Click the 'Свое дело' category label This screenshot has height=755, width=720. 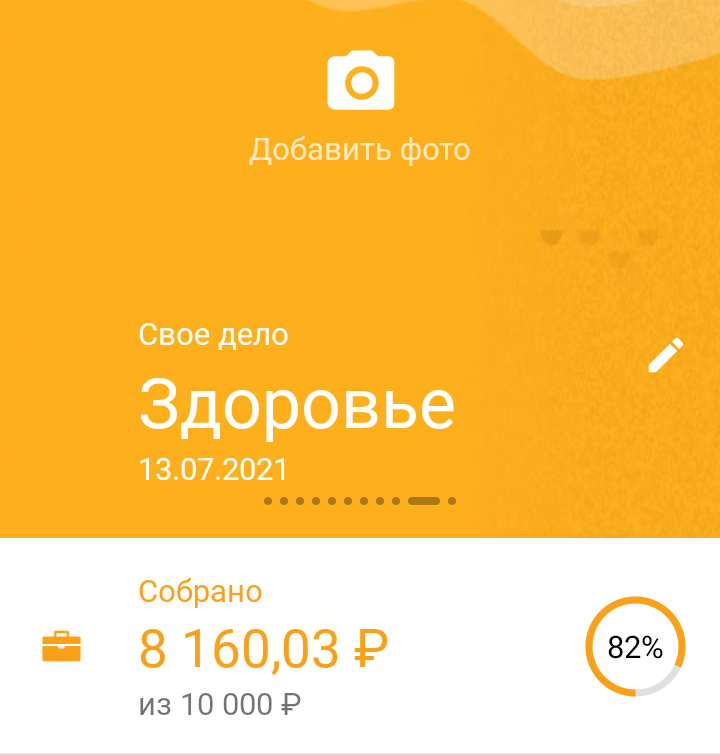point(212,335)
